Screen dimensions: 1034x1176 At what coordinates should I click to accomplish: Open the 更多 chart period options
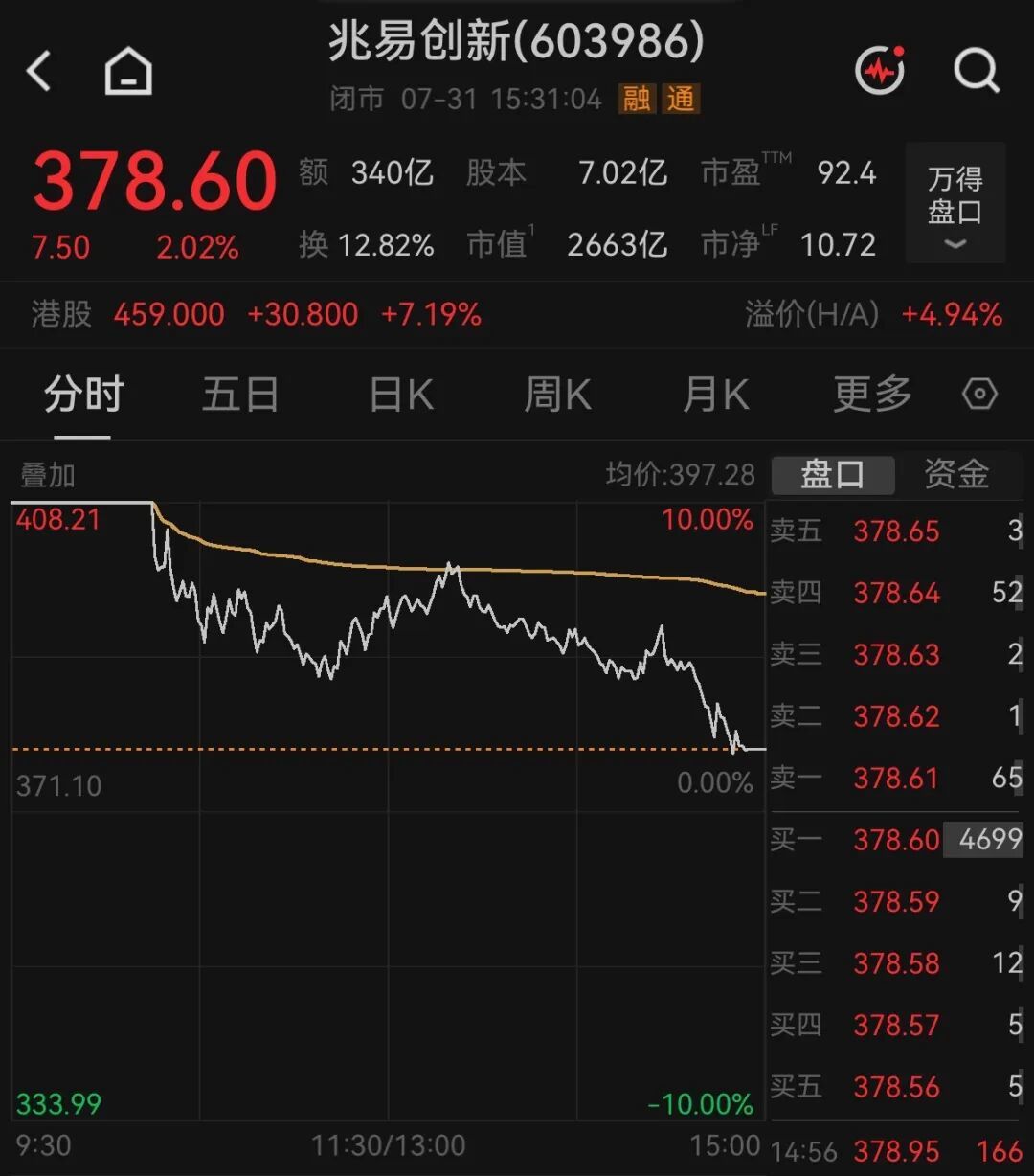click(x=872, y=395)
